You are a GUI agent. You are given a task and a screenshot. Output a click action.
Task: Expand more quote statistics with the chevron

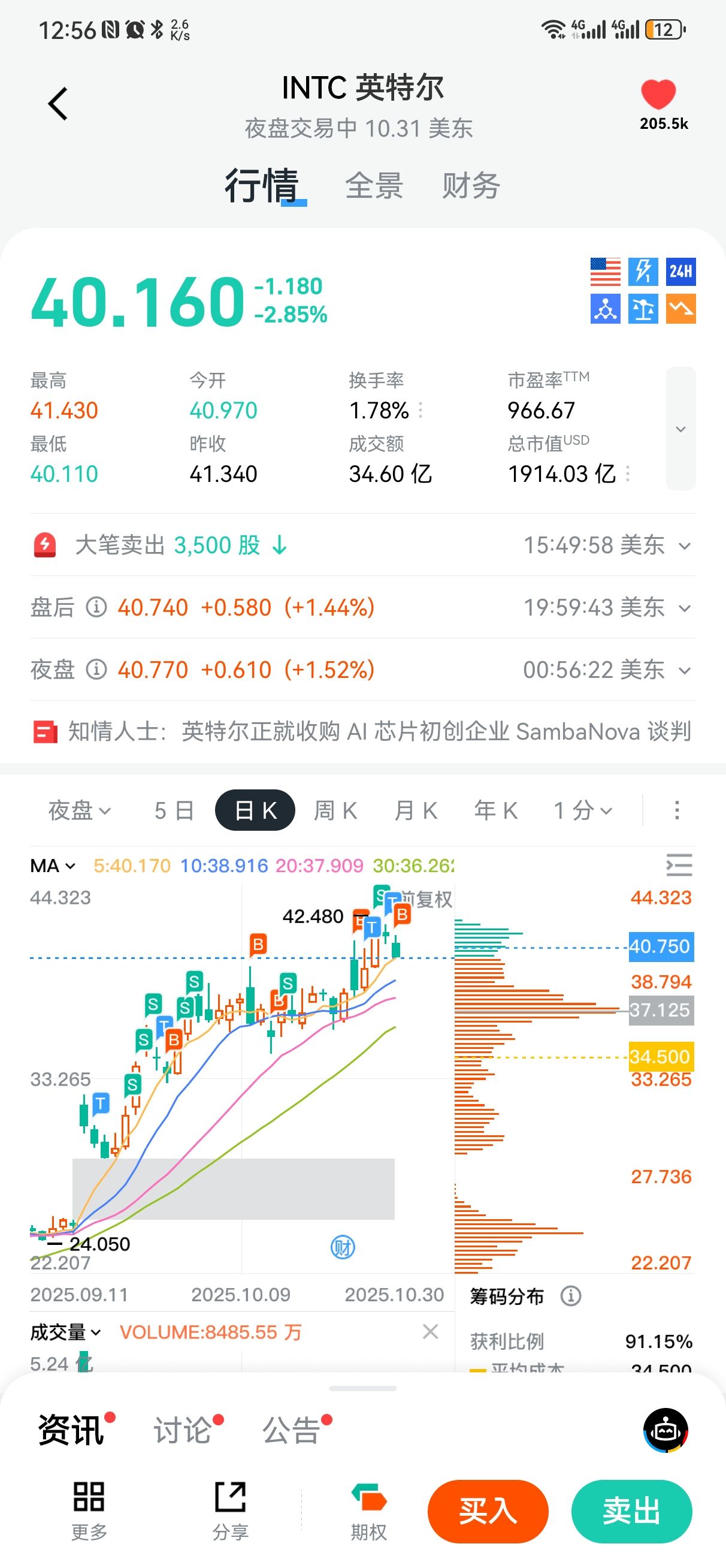point(680,429)
